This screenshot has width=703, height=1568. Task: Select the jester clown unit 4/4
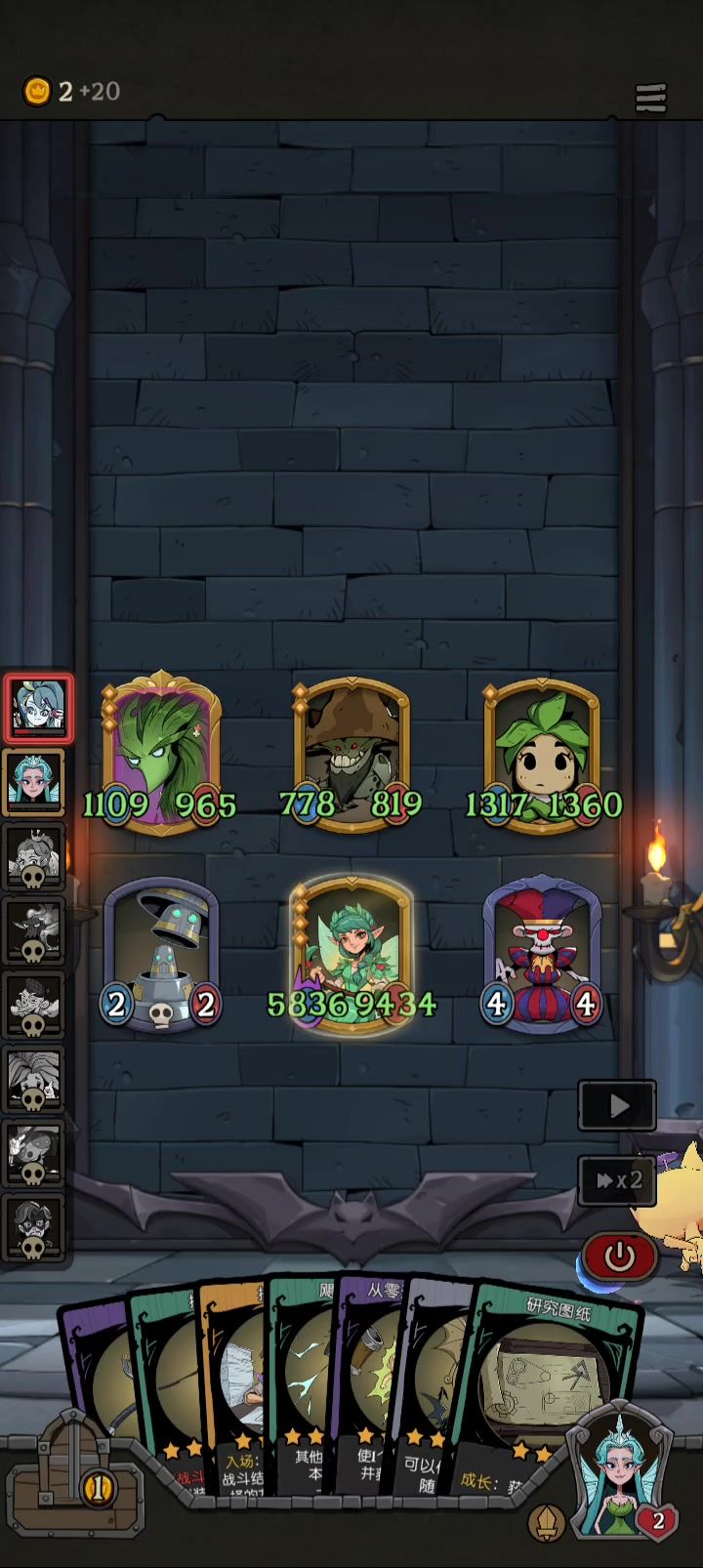(542, 953)
